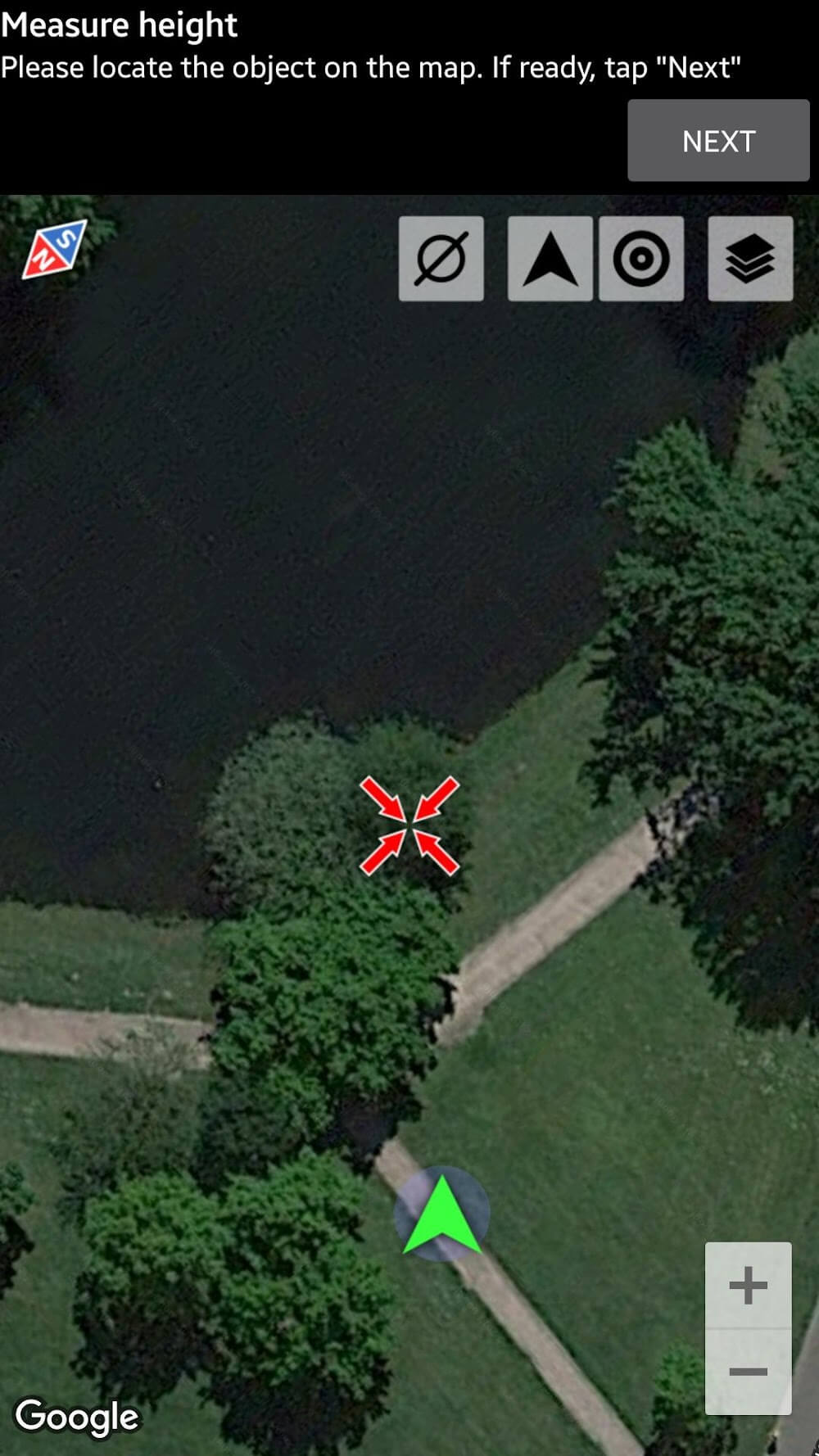Tap the target bullseye button
Screen dimensions: 819x1456
point(641,259)
